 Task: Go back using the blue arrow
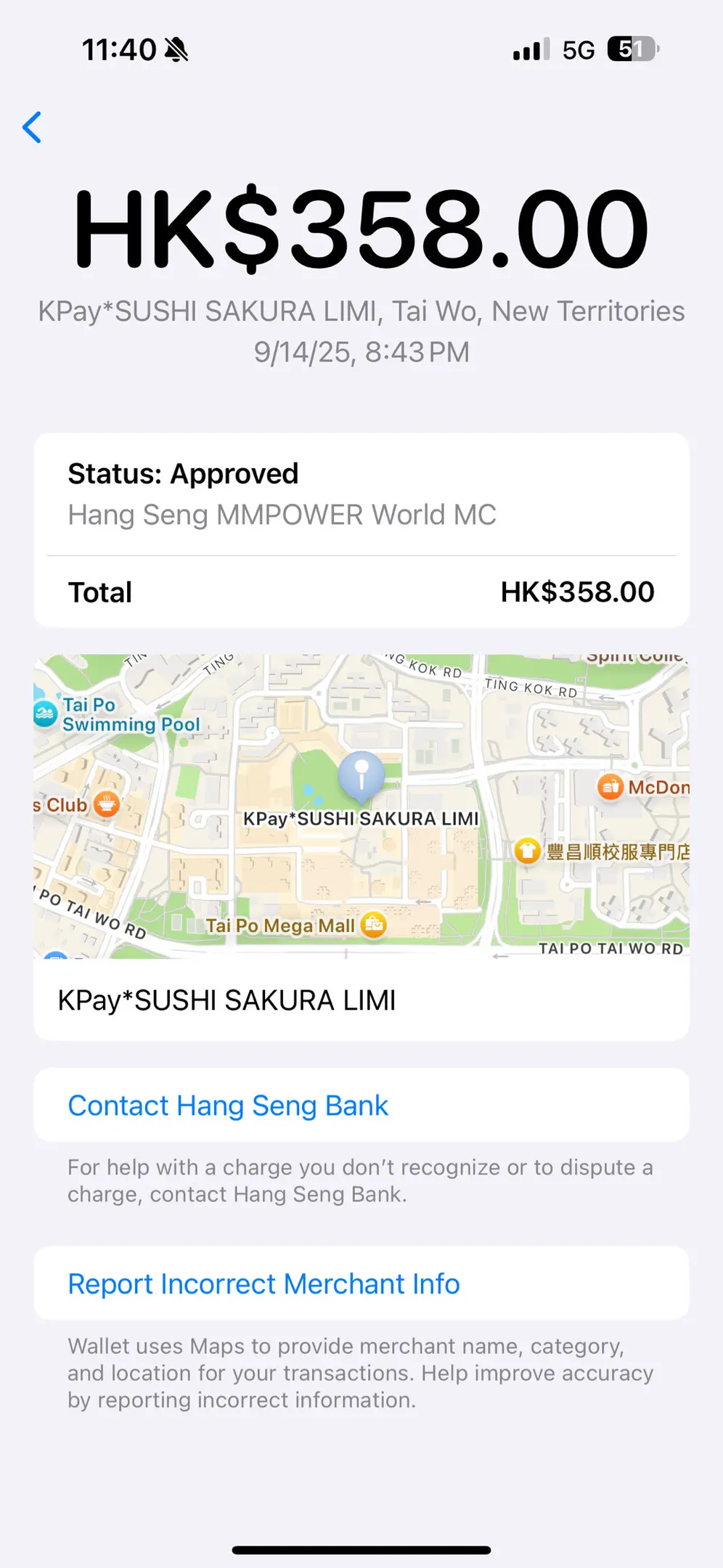32,128
